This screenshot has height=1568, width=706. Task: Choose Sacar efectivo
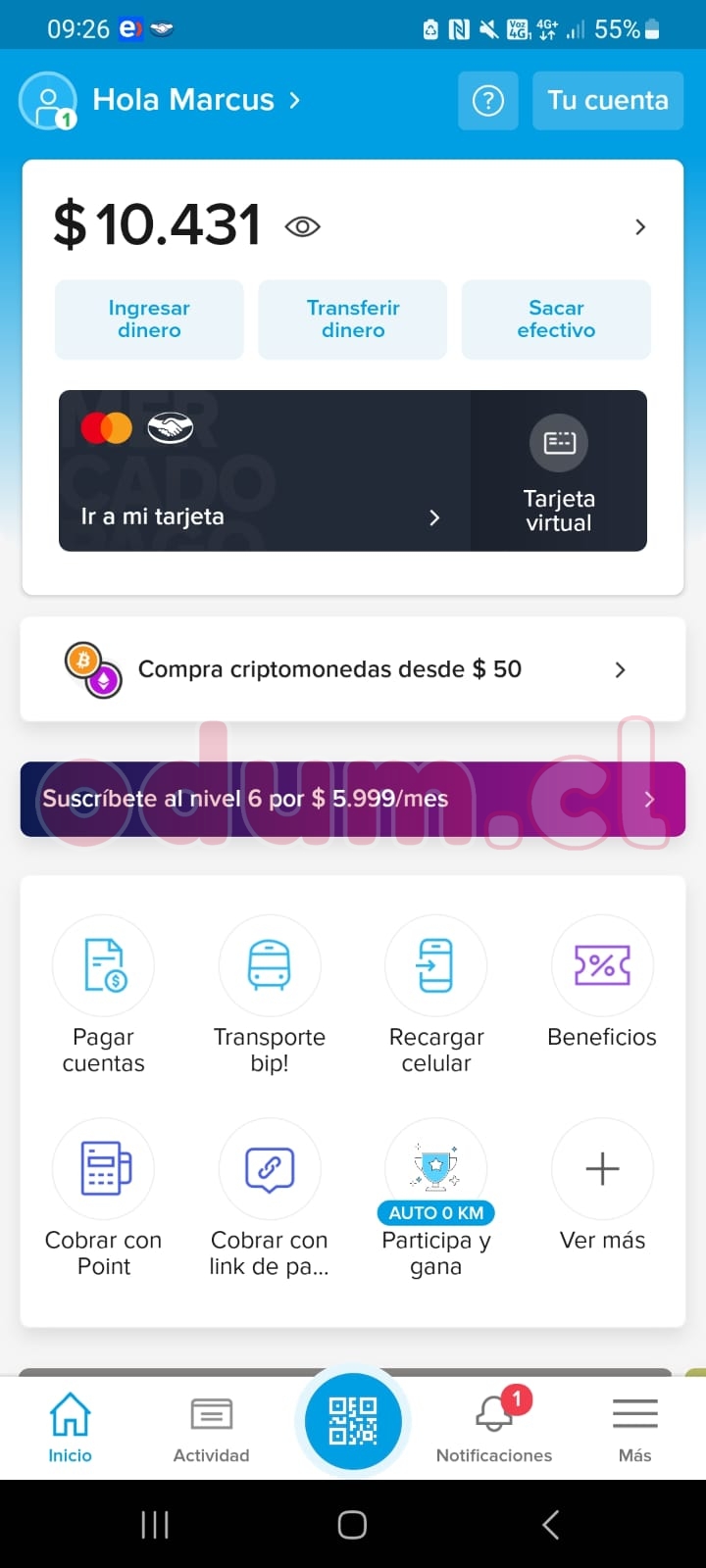tap(556, 319)
